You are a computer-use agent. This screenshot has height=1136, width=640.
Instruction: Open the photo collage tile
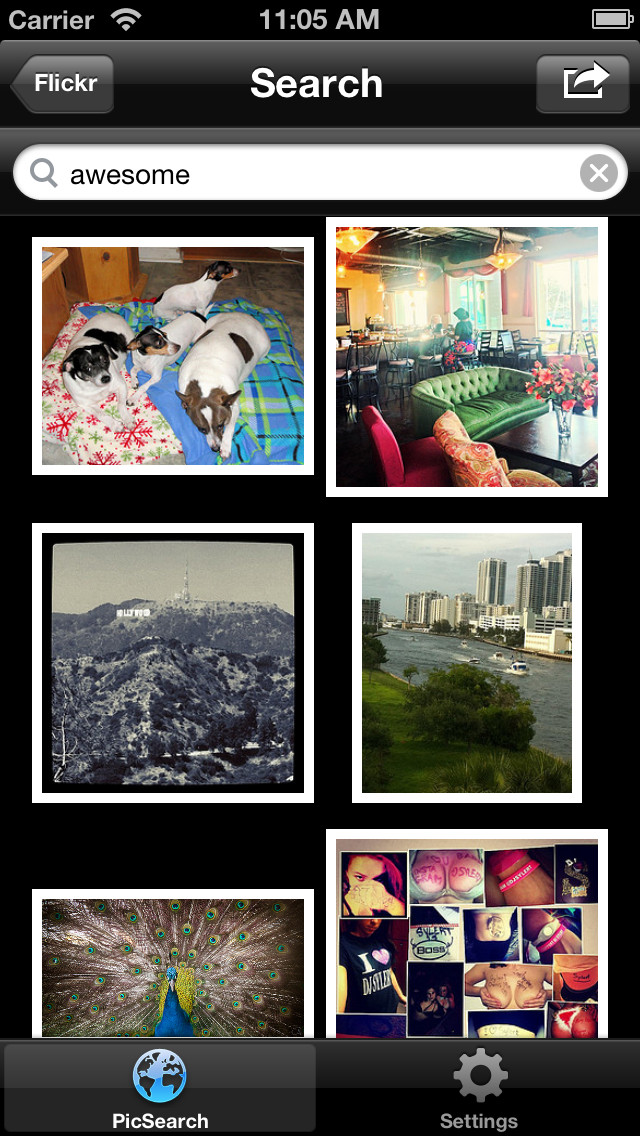coord(467,933)
